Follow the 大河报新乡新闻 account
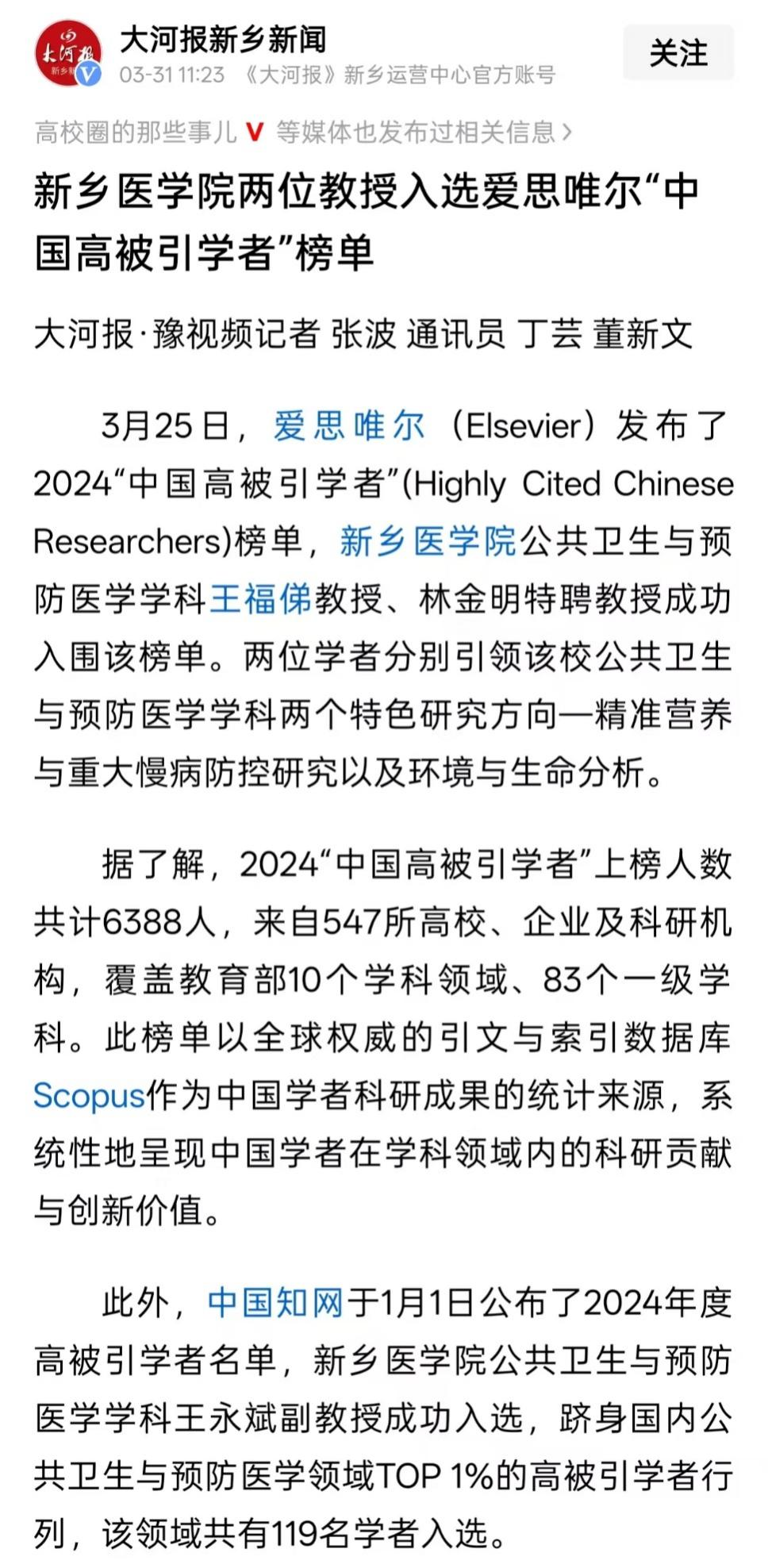768x1568 pixels. [678, 53]
